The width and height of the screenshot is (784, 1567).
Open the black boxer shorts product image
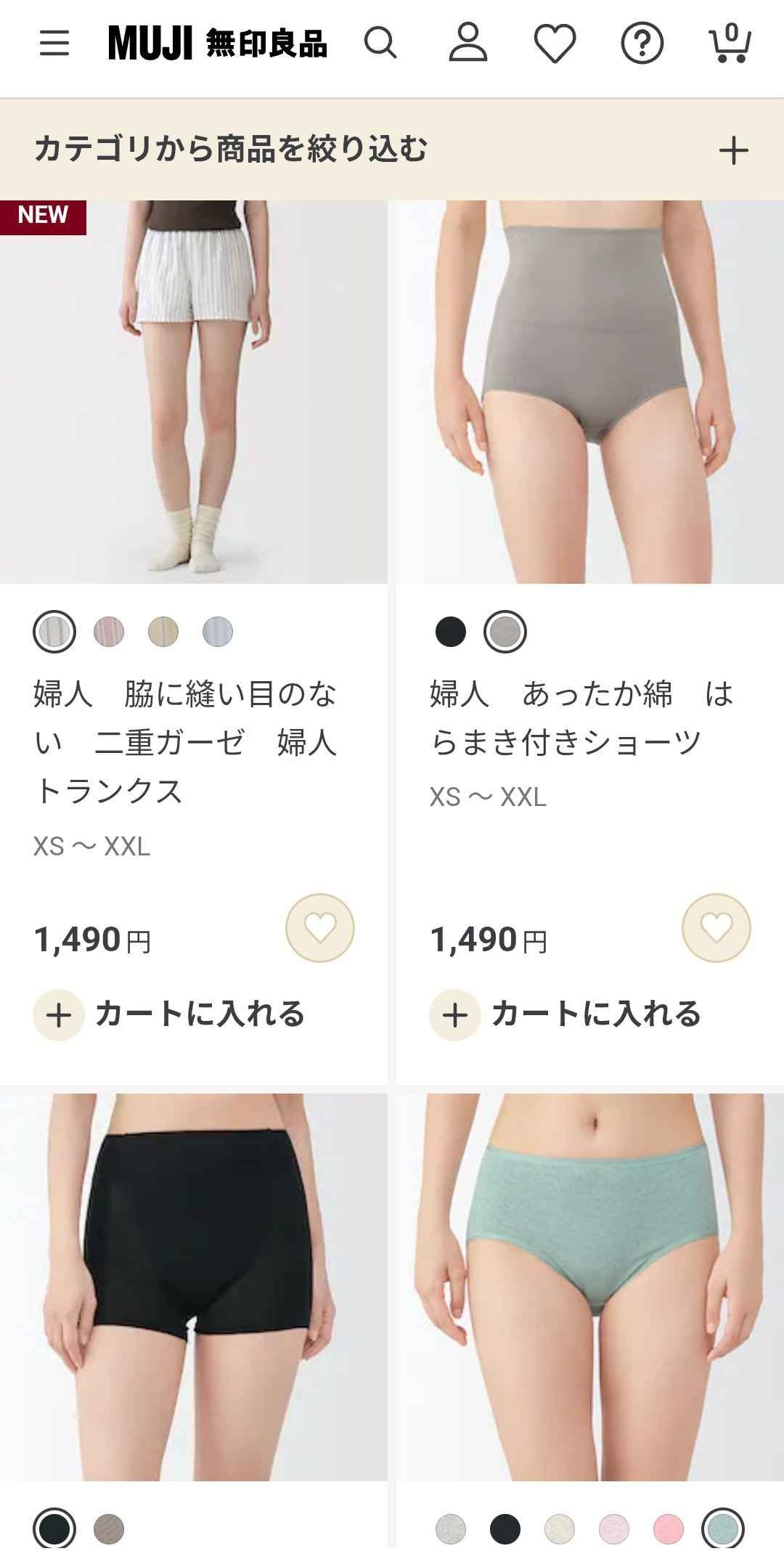click(x=193, y=1285)
